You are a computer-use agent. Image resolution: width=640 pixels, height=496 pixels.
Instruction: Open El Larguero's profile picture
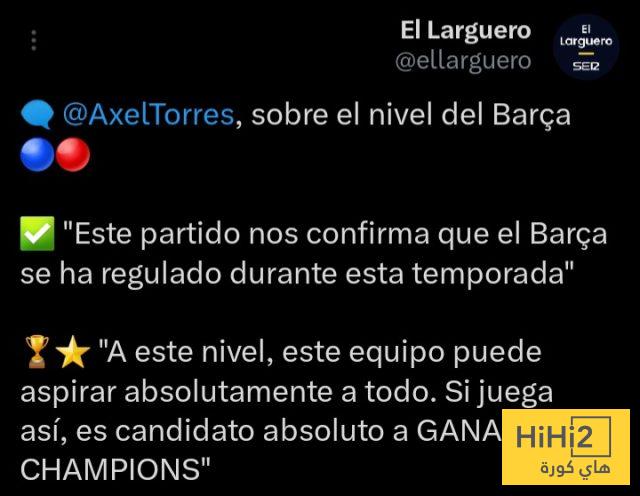pos(585,45)
